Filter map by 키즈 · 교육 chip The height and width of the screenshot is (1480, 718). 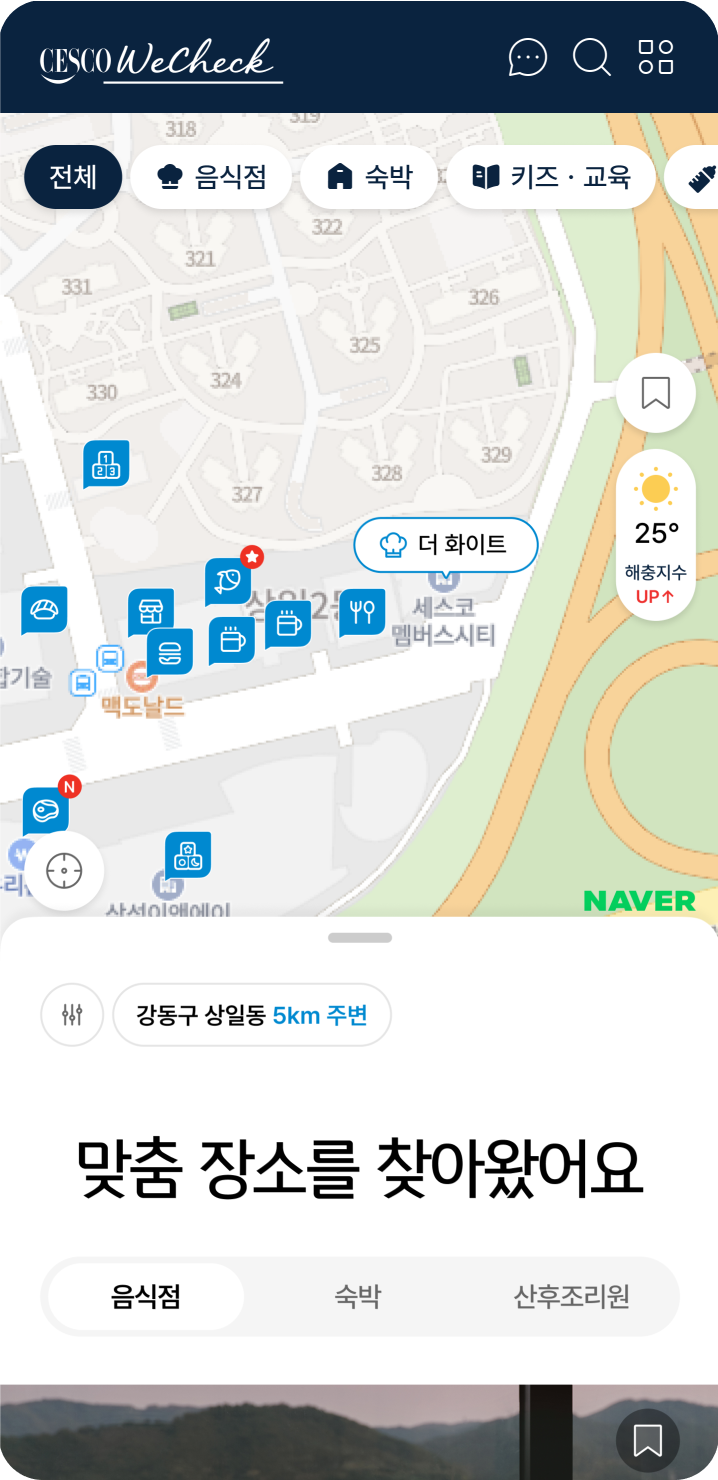click(551, 177)
